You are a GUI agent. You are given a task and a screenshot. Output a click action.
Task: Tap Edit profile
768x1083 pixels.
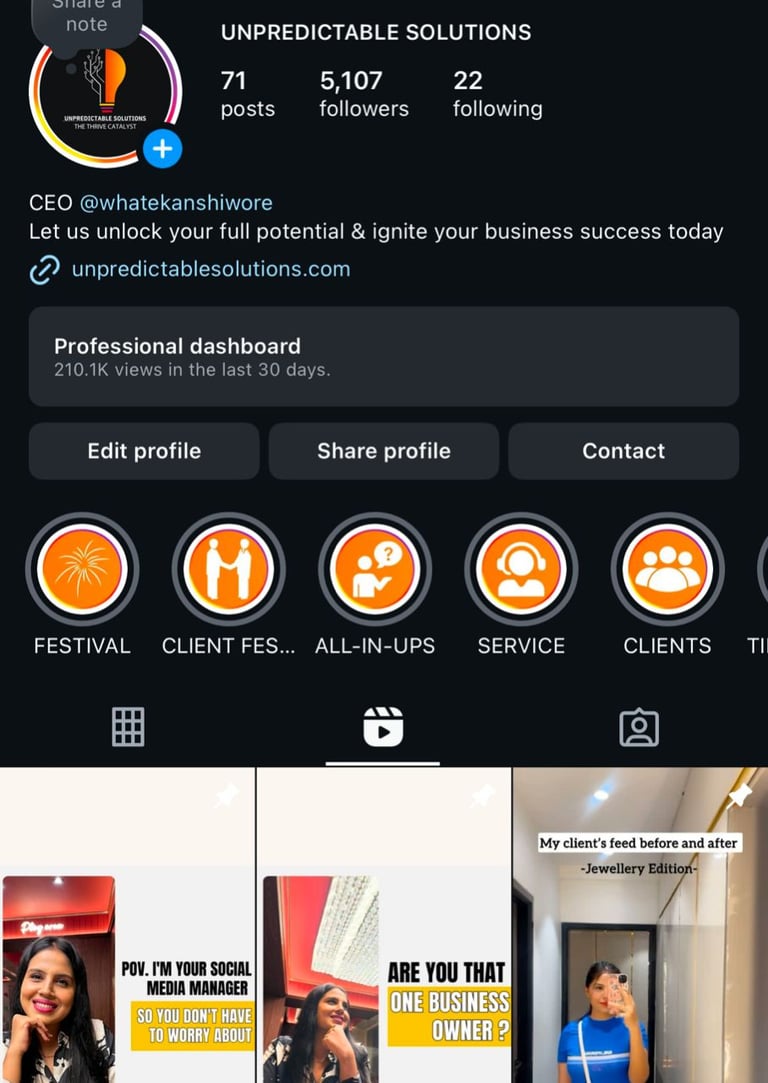(144, 451)
